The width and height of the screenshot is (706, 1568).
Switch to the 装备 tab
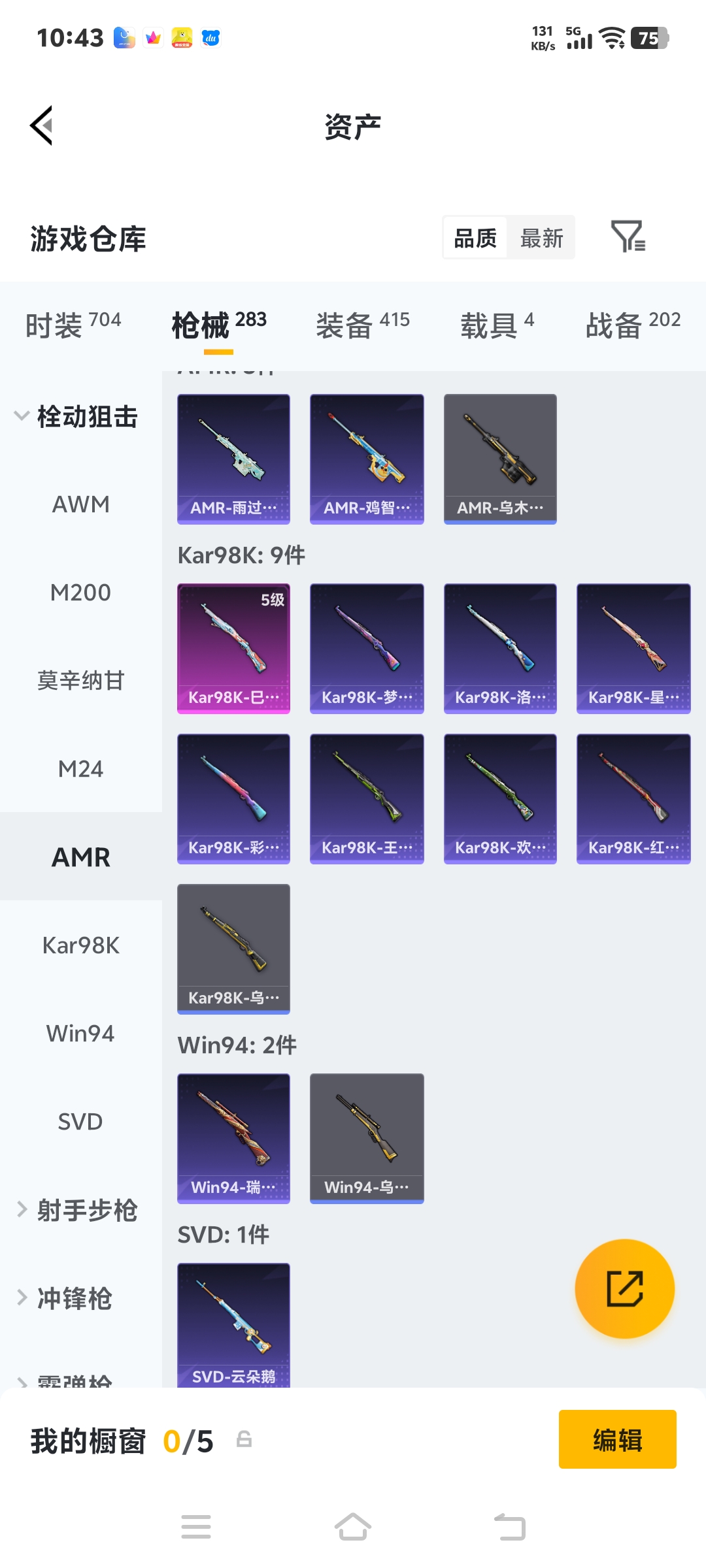pyautogui.click(x=362, y=324)
